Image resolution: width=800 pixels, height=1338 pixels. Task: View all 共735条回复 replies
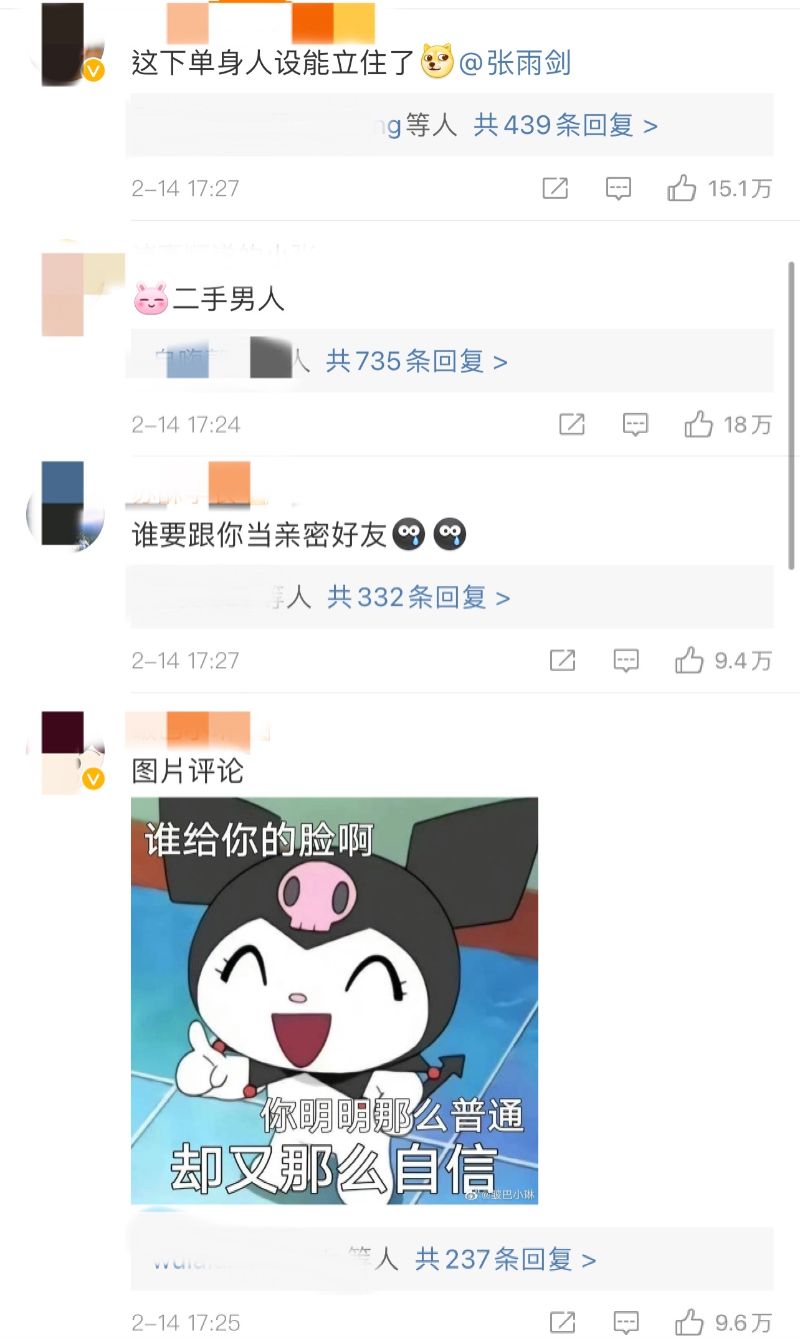click(x=417, y=361)
